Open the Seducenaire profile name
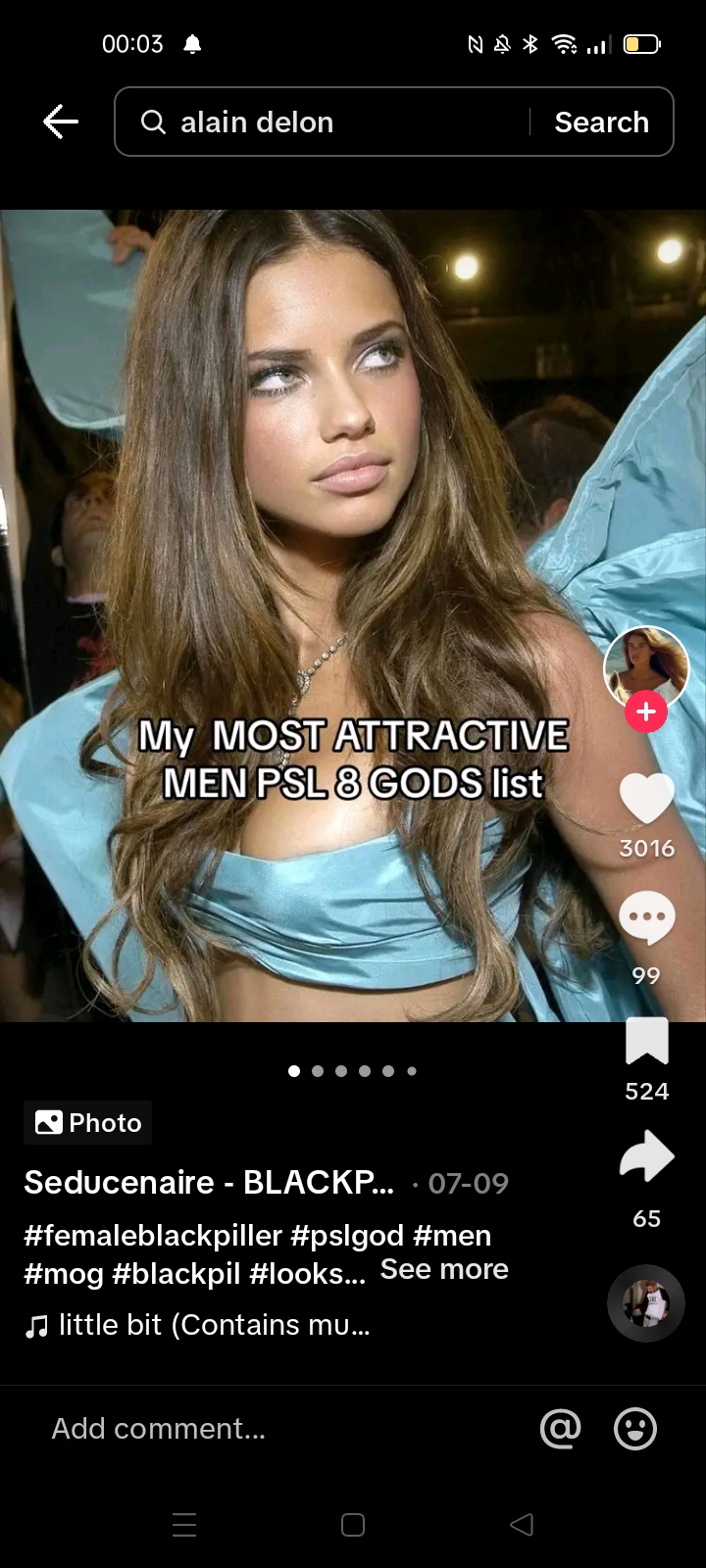This screenshot has height=1568, width=706. [209, 1183]
